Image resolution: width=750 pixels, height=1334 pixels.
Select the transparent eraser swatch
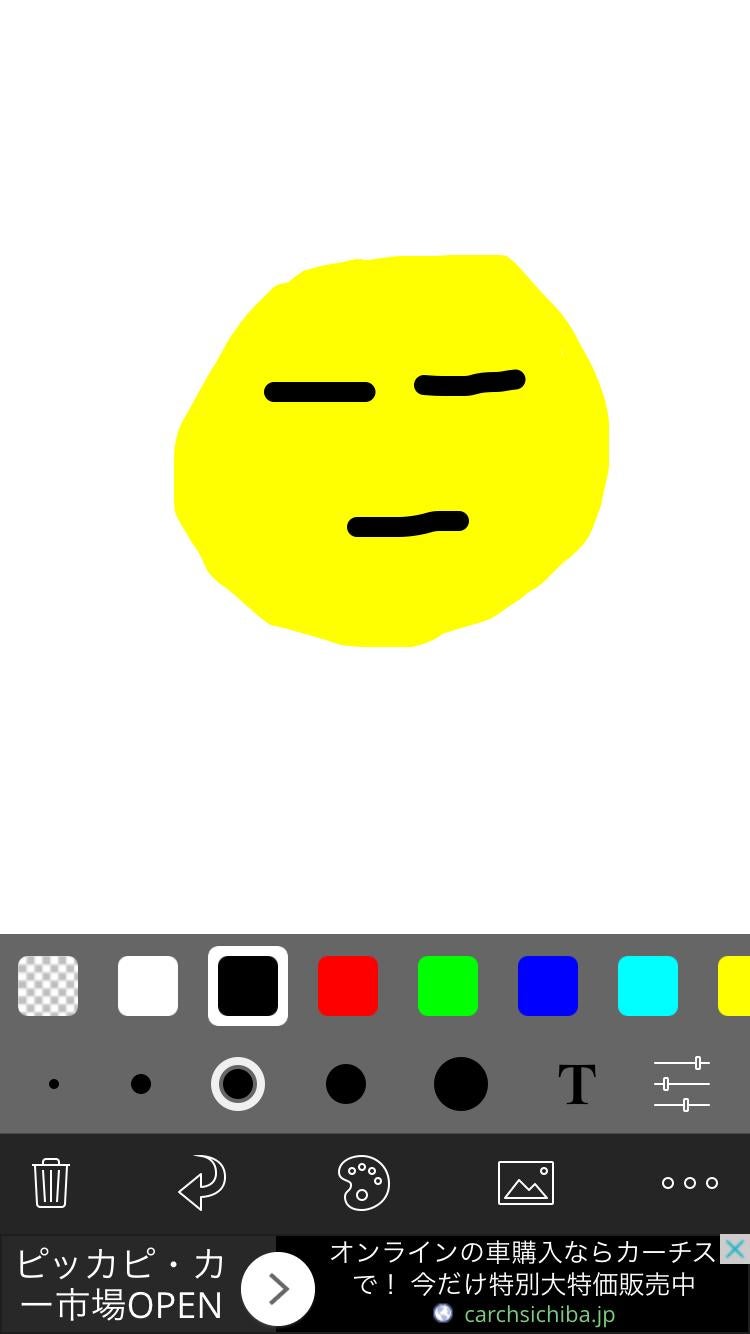pos(48,986)
